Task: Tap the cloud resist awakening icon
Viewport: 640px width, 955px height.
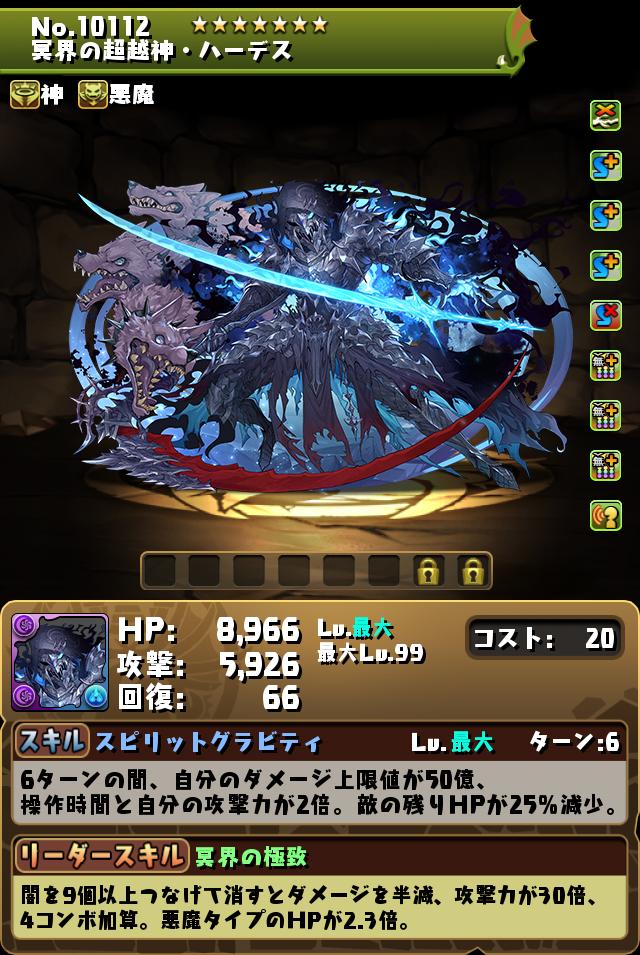Action: tap(606, 115)
